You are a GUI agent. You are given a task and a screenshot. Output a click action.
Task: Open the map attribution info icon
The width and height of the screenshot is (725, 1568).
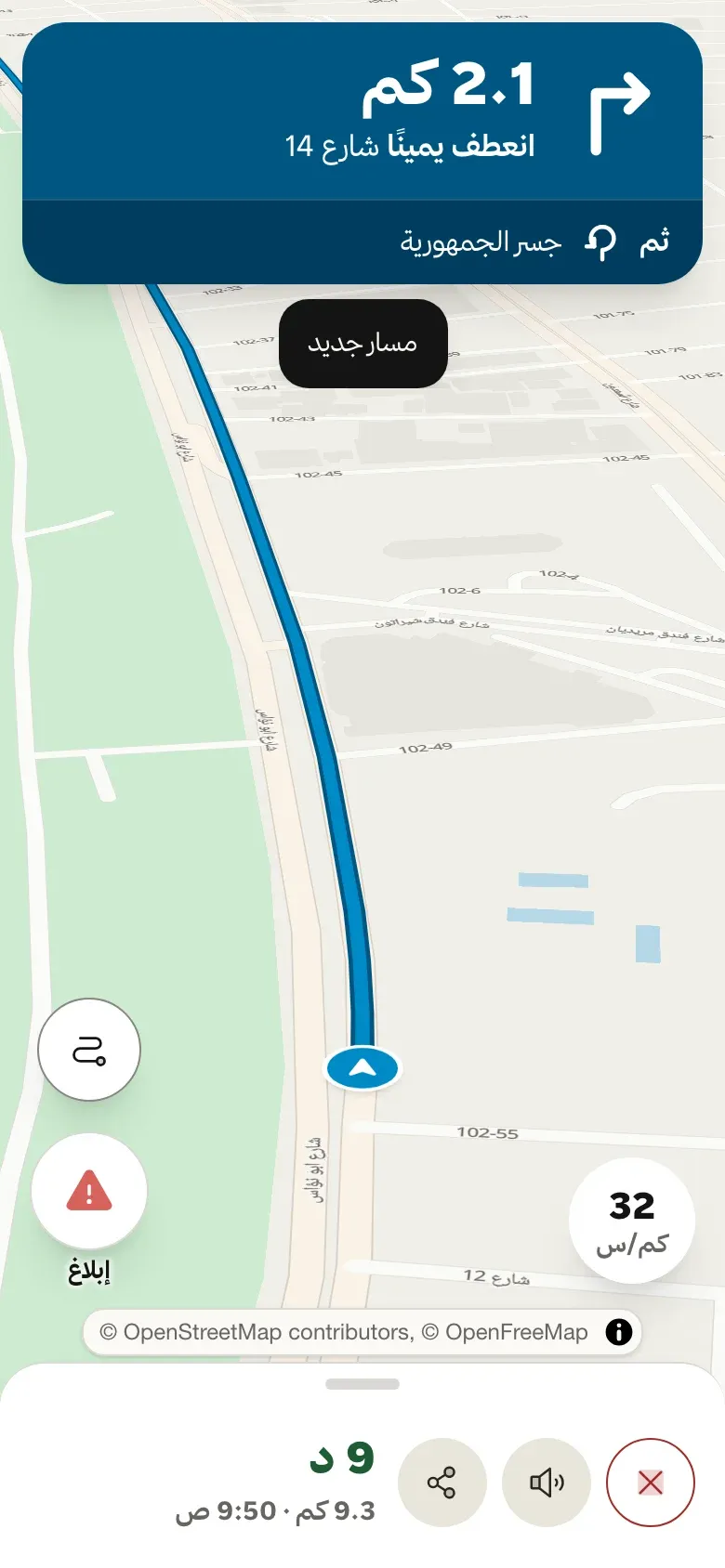(x=619, y=1332)
